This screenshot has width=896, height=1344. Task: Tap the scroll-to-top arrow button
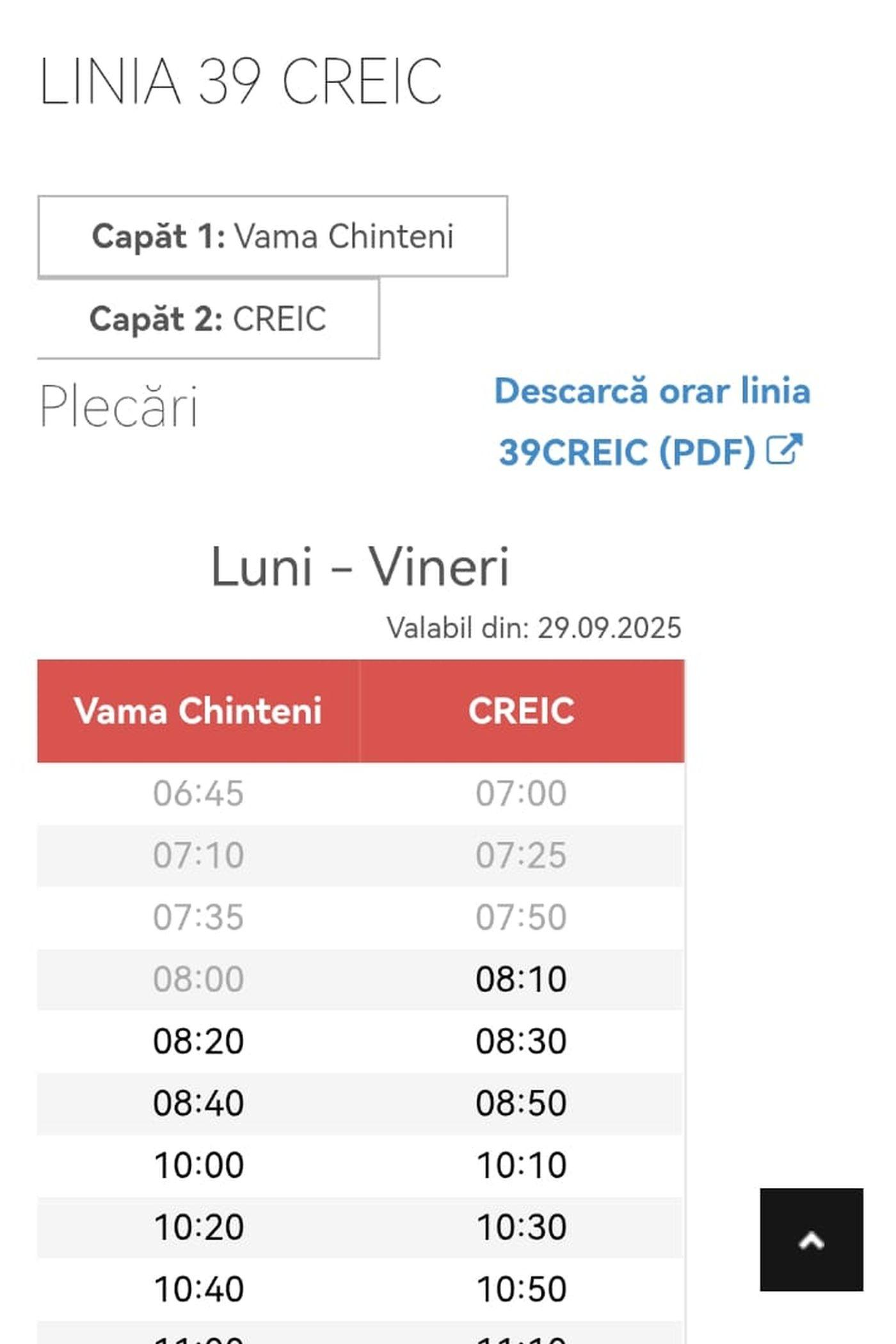pos(811,1240)
